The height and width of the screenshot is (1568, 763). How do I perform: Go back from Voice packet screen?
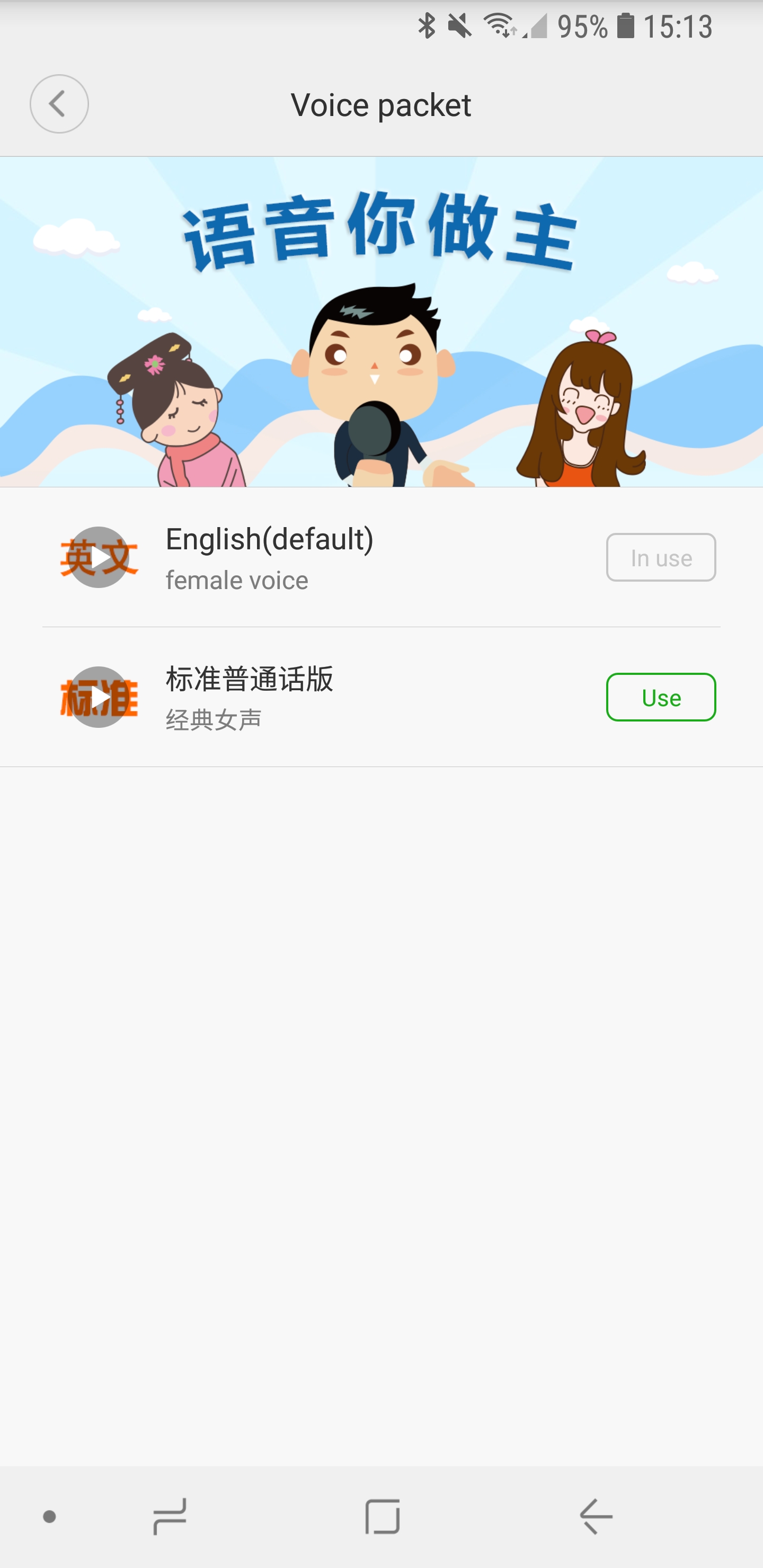click(59, 104)
